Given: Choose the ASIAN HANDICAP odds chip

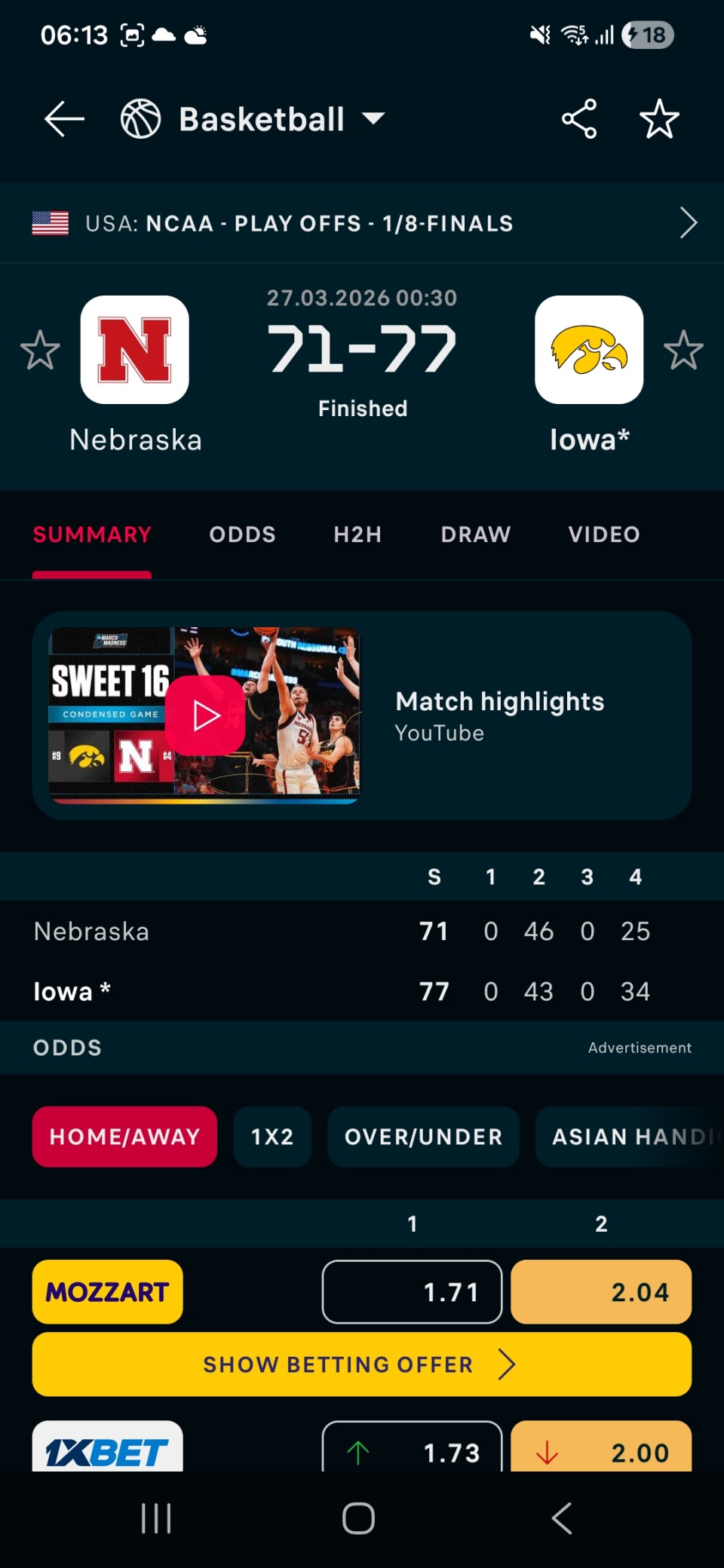Looking at the screenshot, I should [x=629, y=1137].
